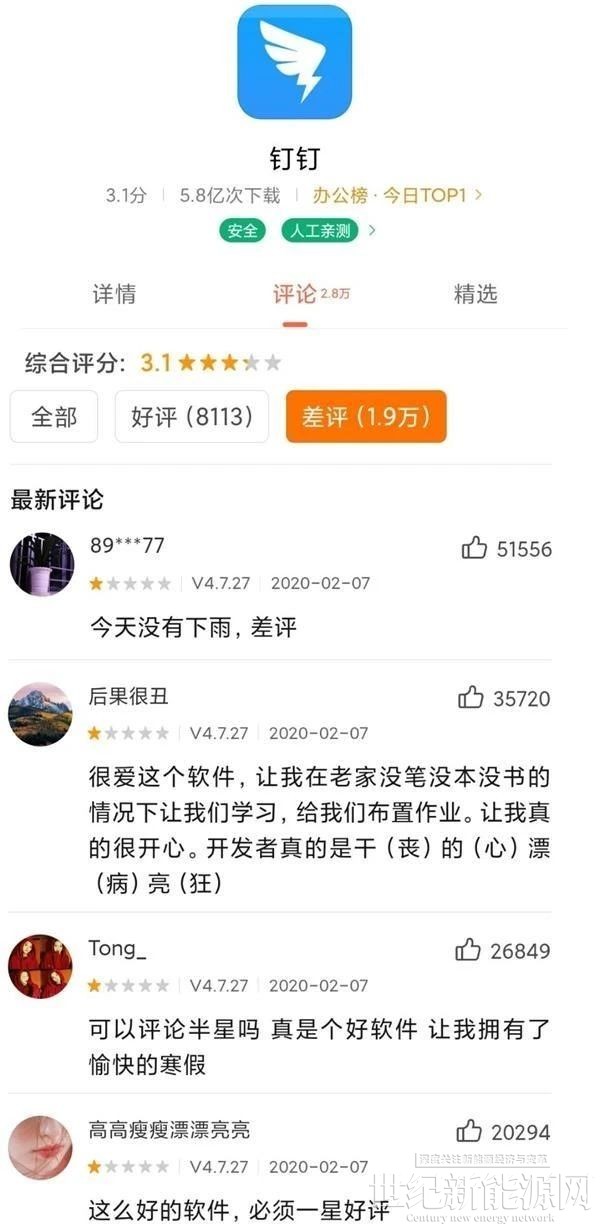Open 办公榜 今日TOP1 ranking link
The width and height of the screenshot is (600, 1228).
[397, 195]
